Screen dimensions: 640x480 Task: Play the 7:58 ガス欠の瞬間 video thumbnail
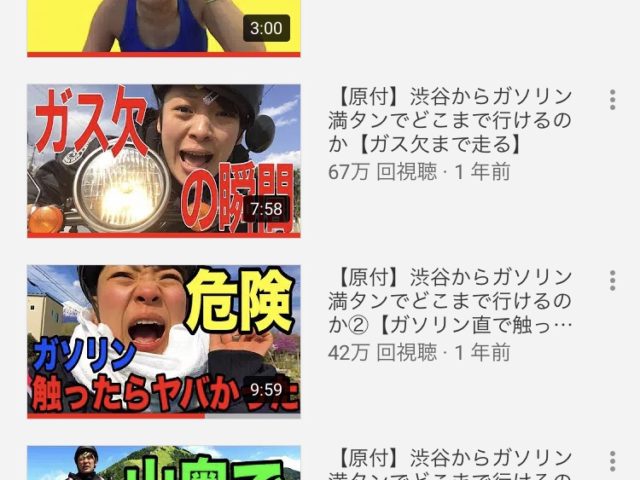pos(163,160)
